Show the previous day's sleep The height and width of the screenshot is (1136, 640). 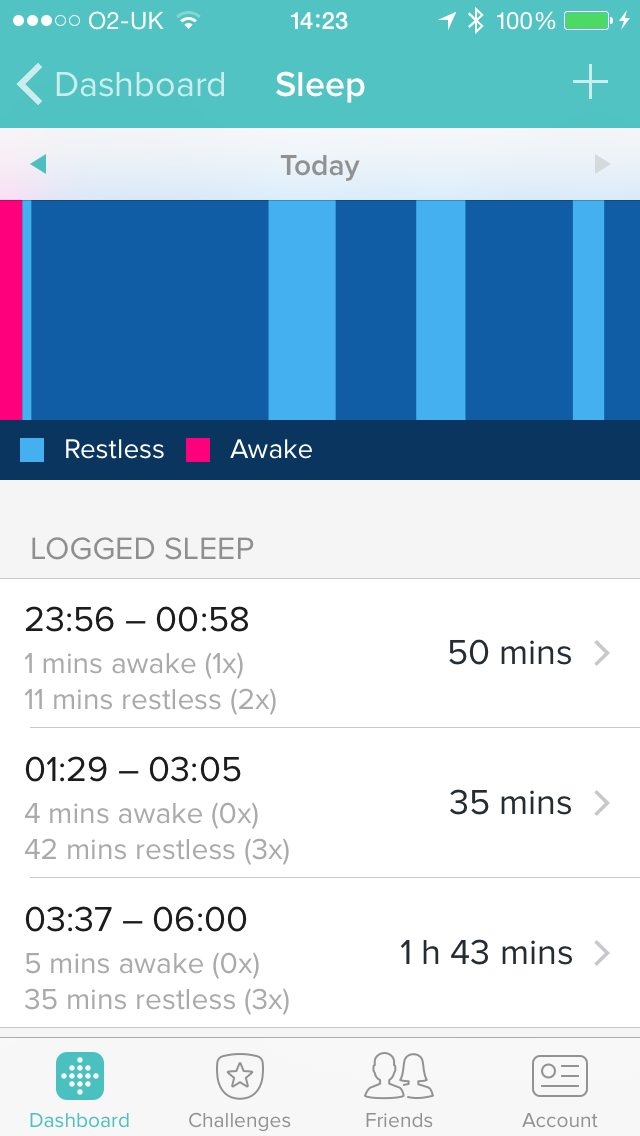38,165
